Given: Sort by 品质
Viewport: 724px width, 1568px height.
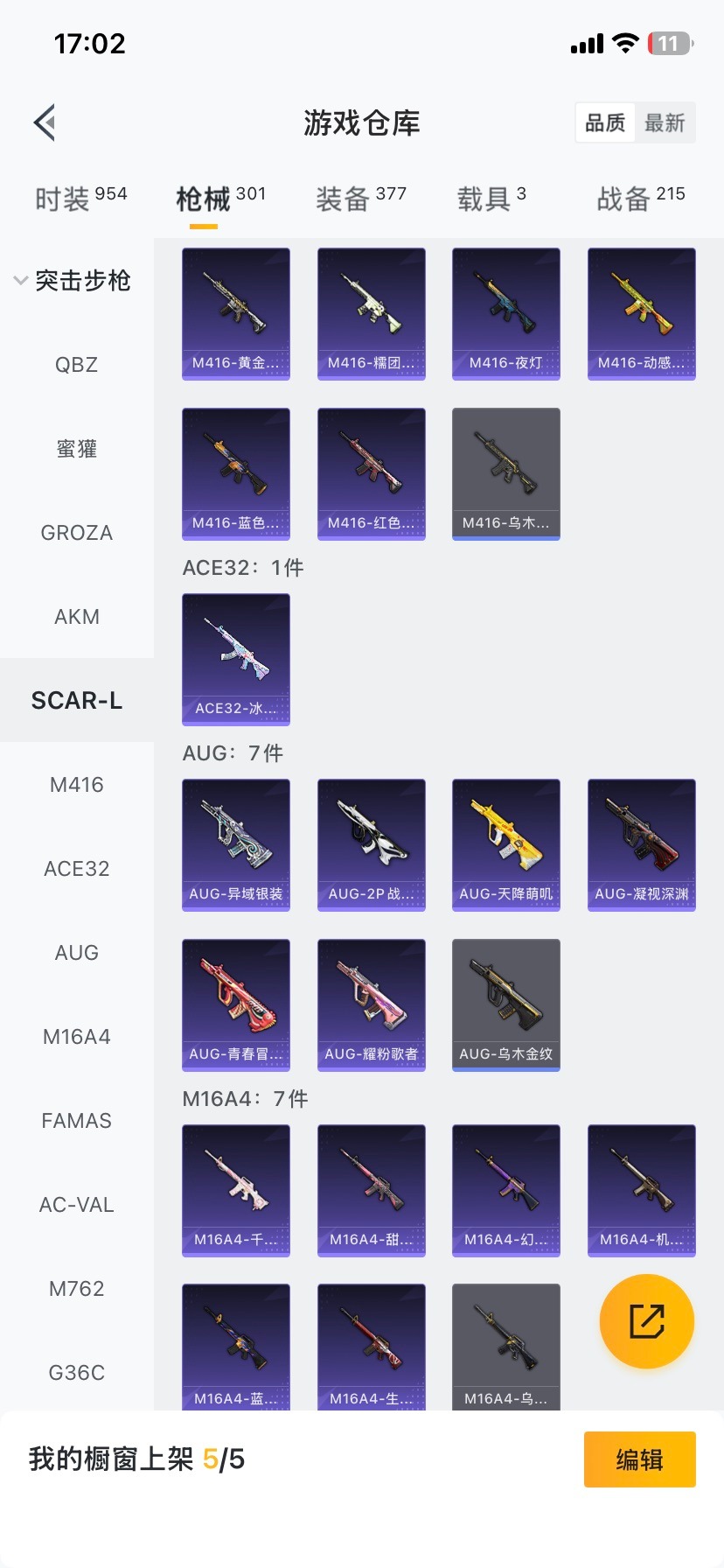Looking at the screenshot, I should pyautogui.click(x=605, y=122).
